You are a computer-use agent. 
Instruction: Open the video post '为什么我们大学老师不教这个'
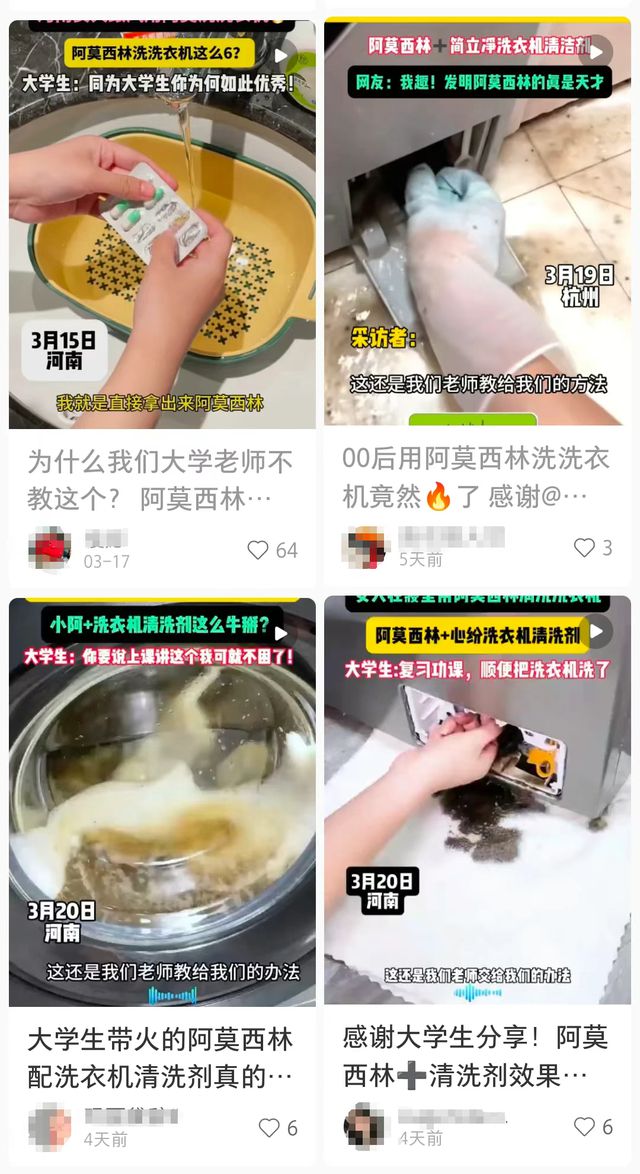coord(162,225)
